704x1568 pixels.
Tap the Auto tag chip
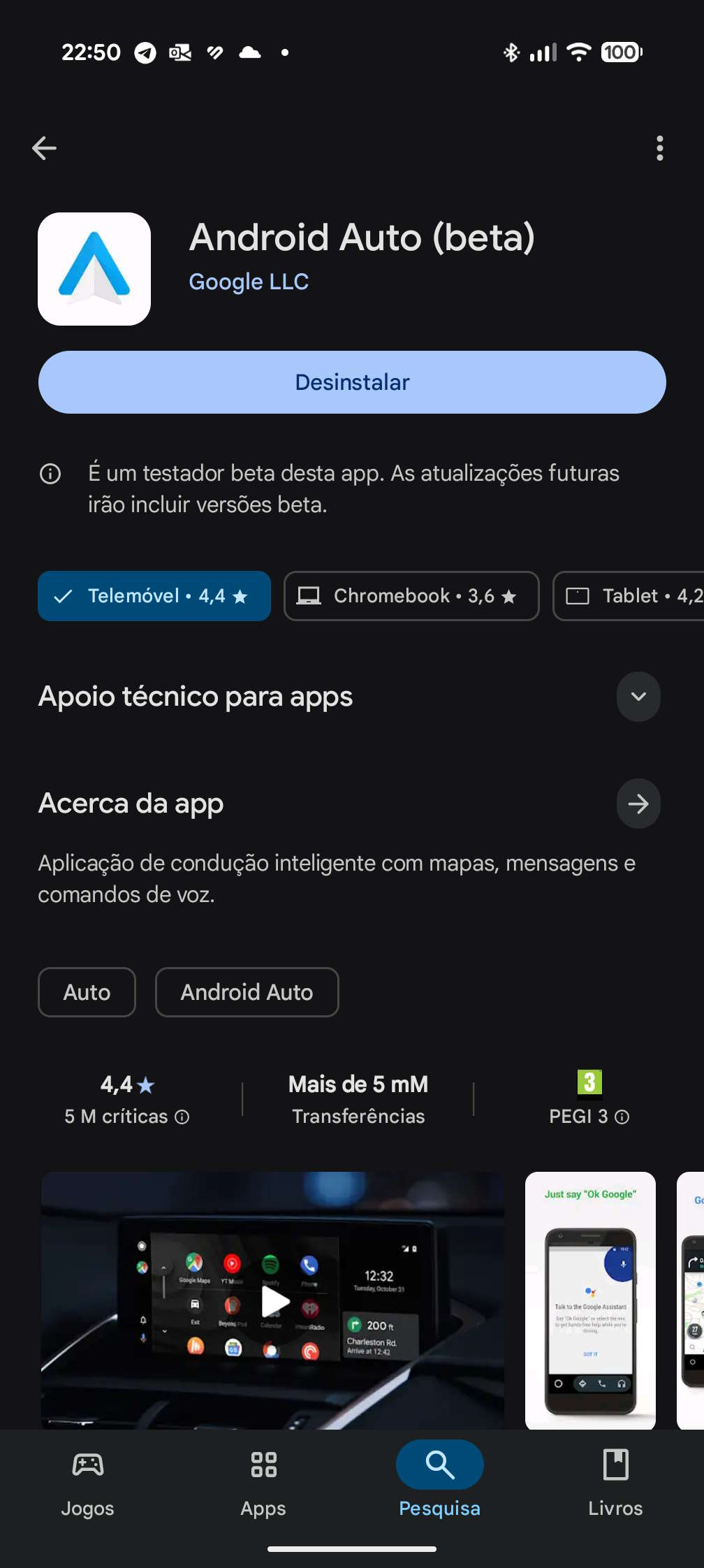[87, 992]
